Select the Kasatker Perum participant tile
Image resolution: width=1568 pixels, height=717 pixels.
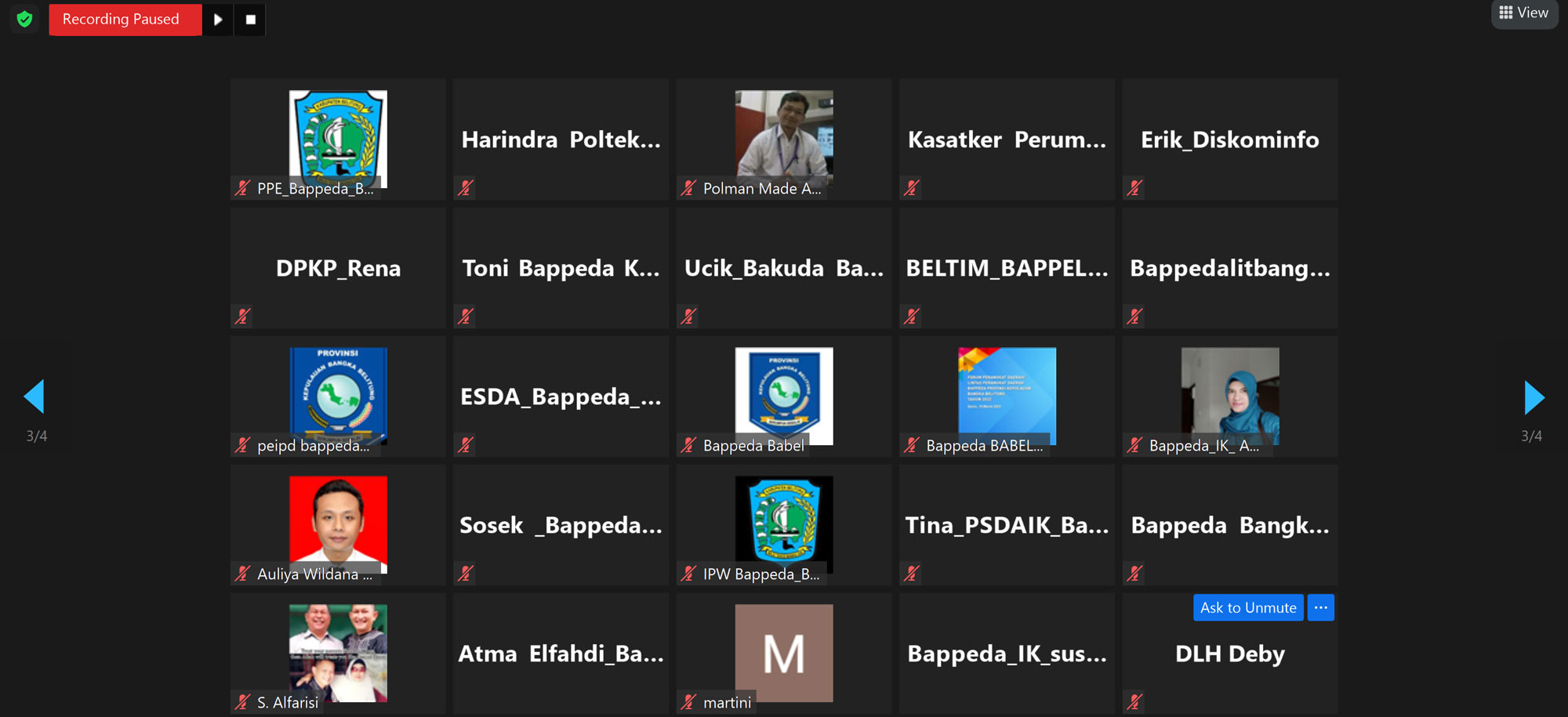(x=1007, y=139)
